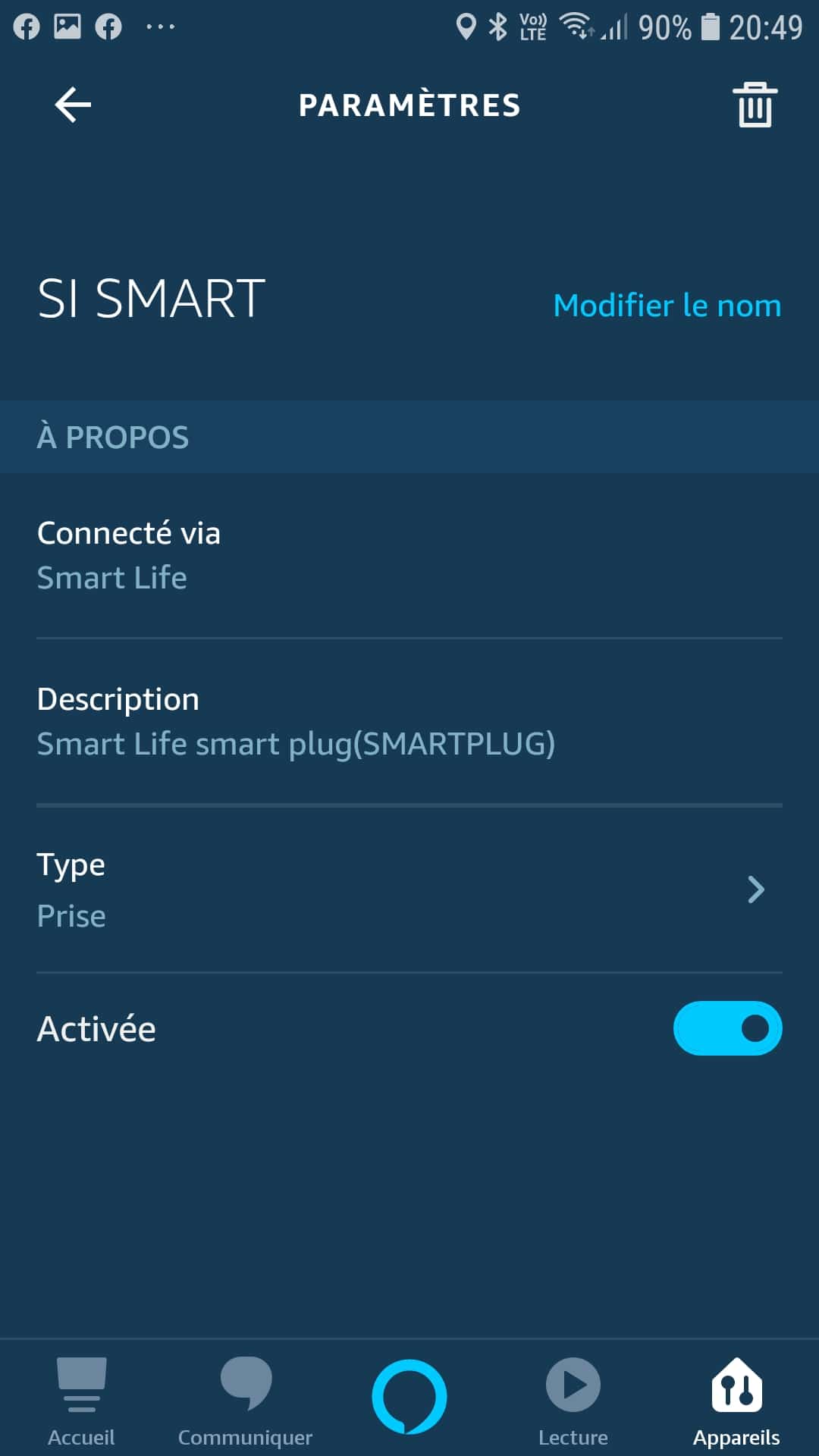Switch to the Accueil tab

(81, 1401)
